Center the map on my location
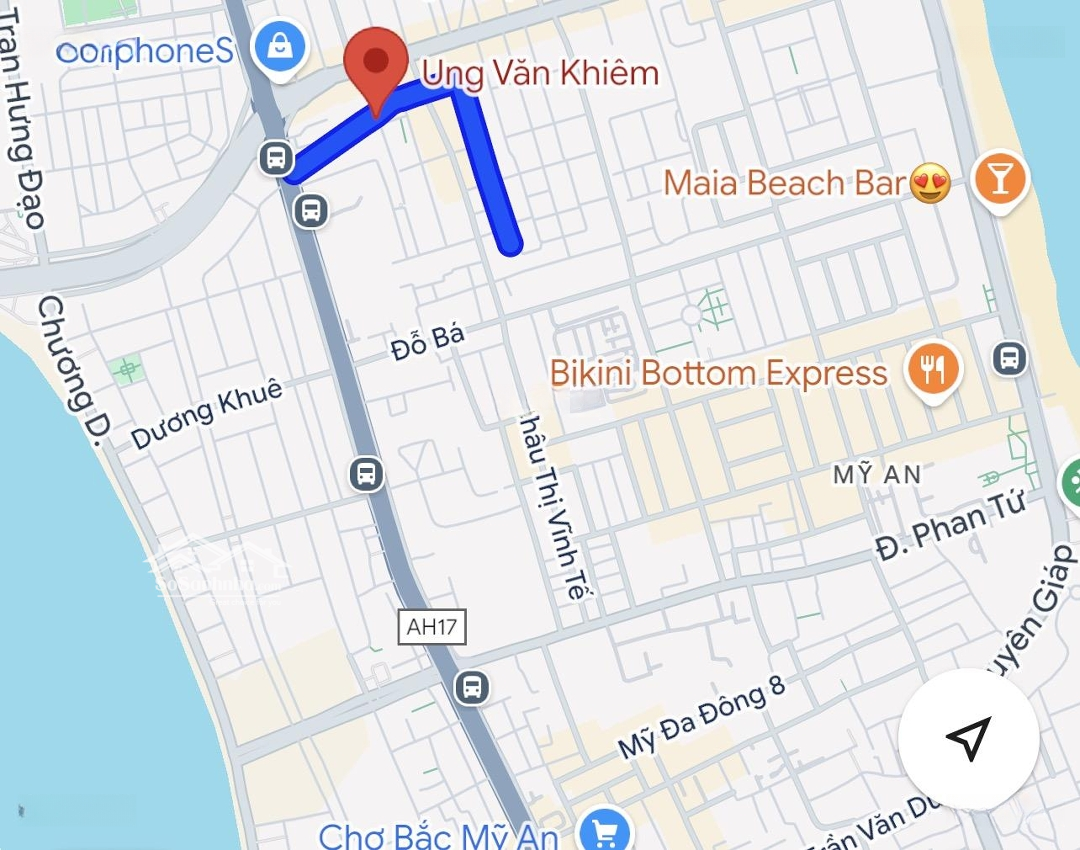Viewport: 1080px width, 850px height. tap(967, 738)
